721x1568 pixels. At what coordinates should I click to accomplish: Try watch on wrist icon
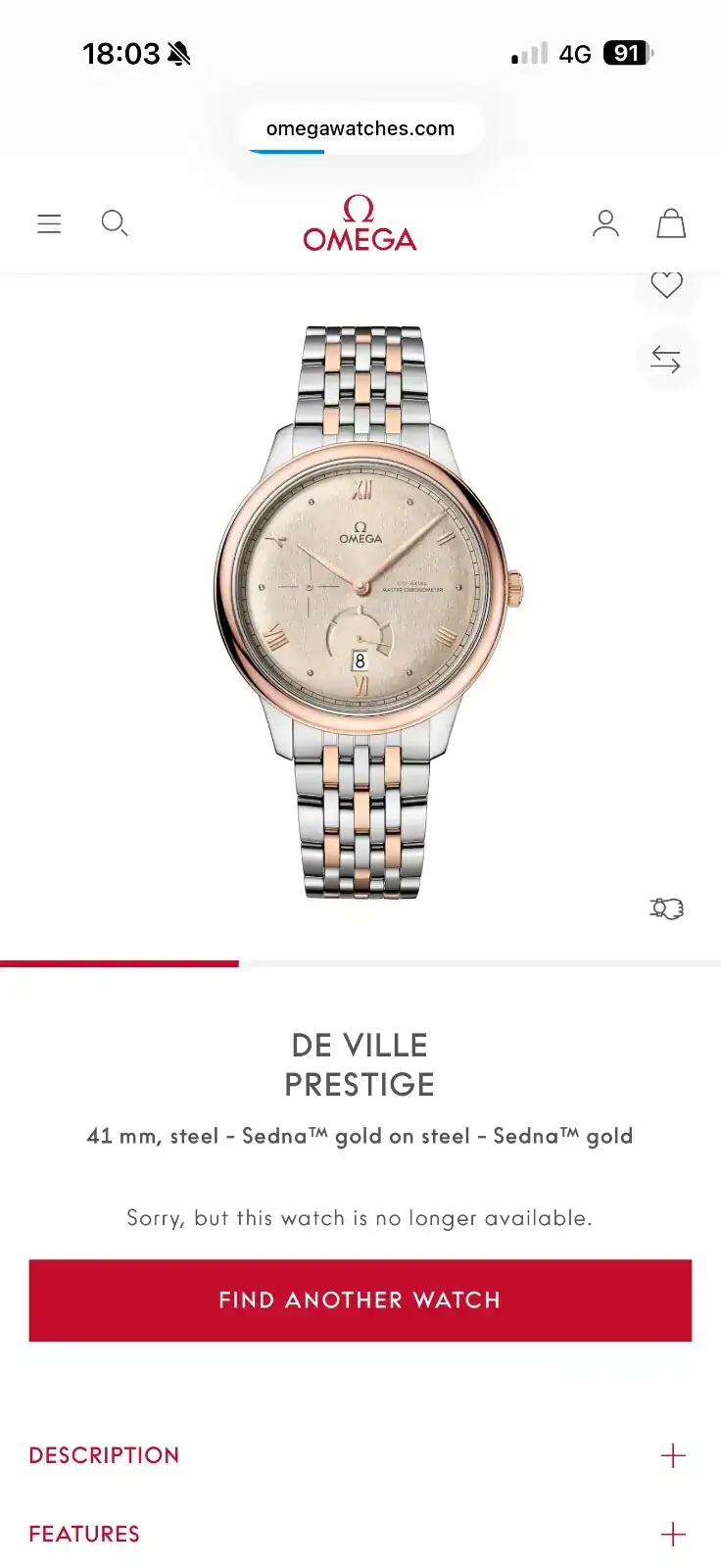tap(666, 908)
